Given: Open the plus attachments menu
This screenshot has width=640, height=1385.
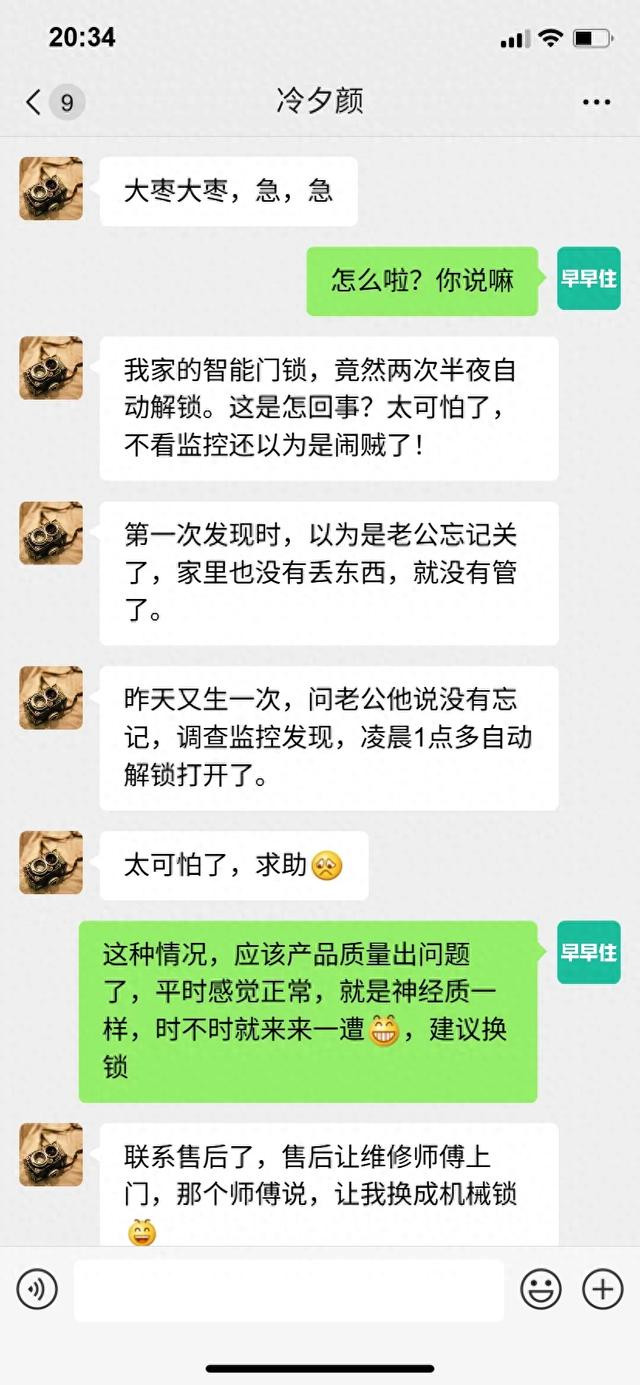Looking at the screenshot, I should [x=603, y=1290].
